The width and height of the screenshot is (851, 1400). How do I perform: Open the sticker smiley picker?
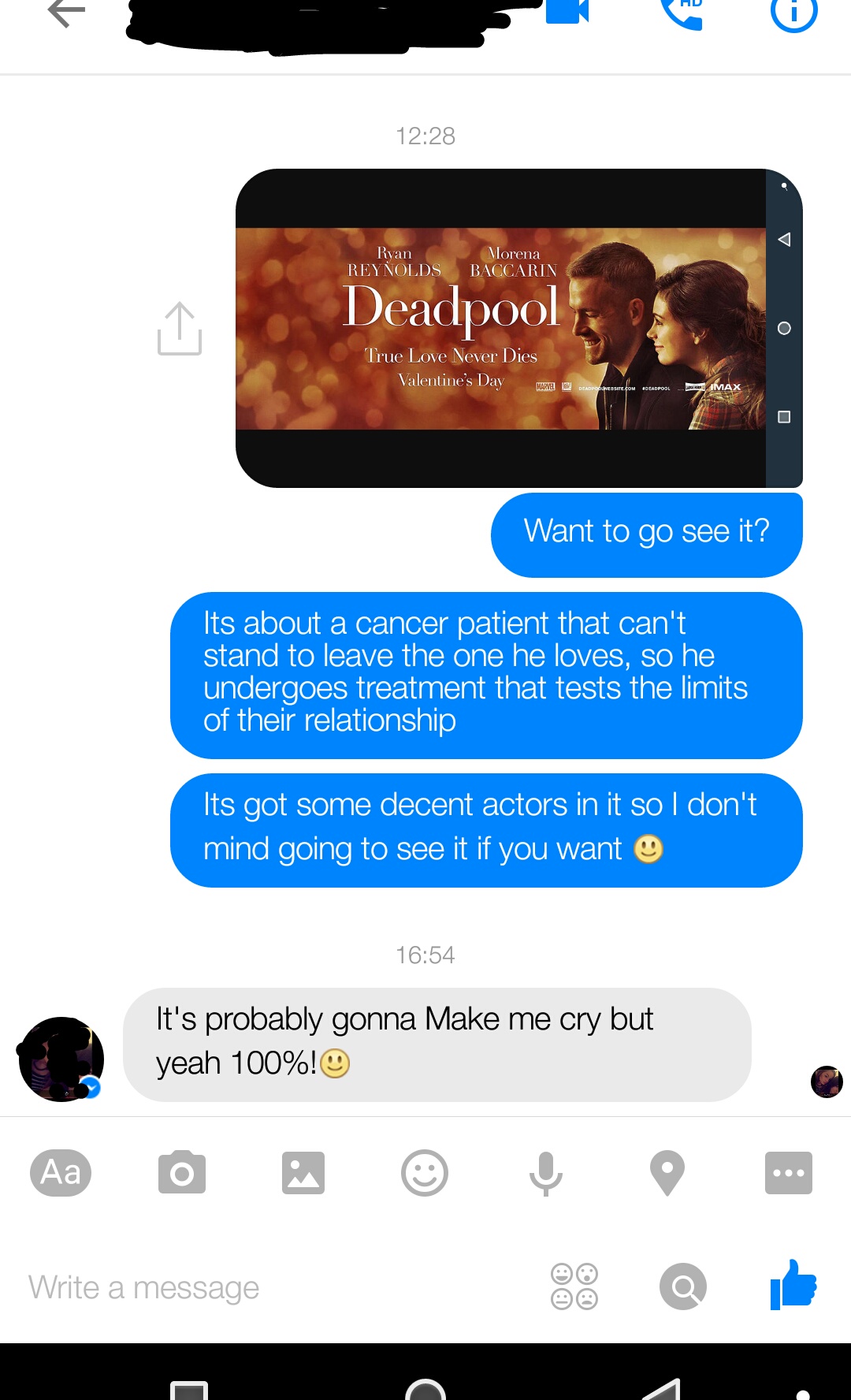[425, 1172]
